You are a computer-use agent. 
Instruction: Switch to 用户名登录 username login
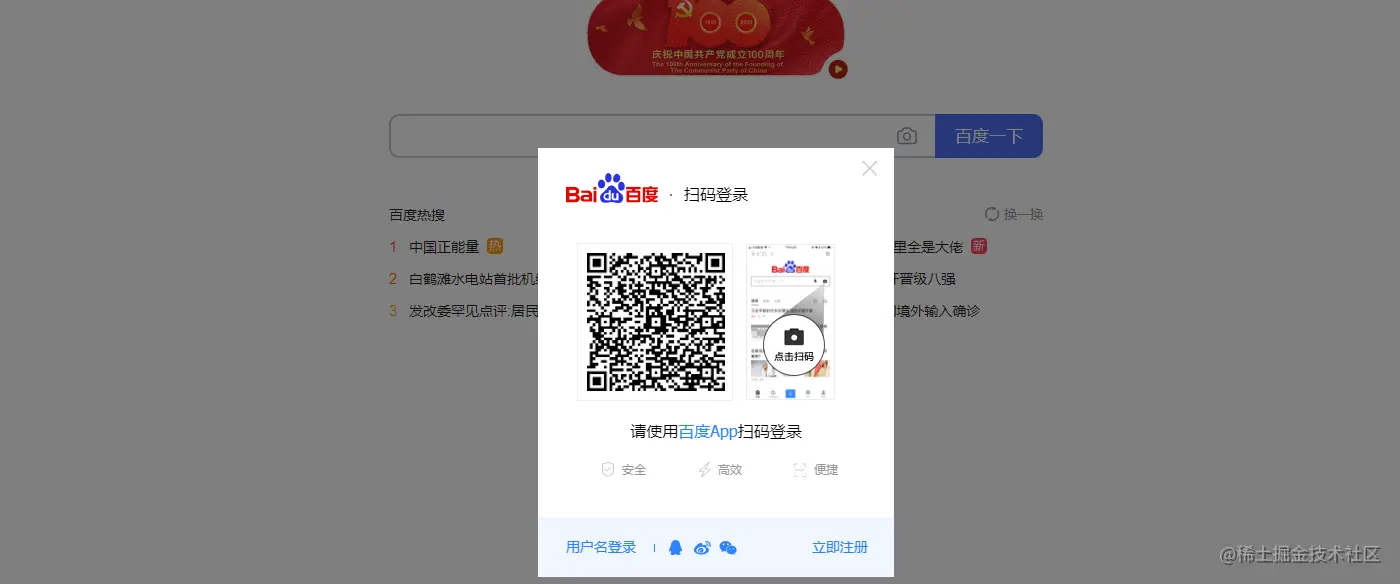pos(601,547)
